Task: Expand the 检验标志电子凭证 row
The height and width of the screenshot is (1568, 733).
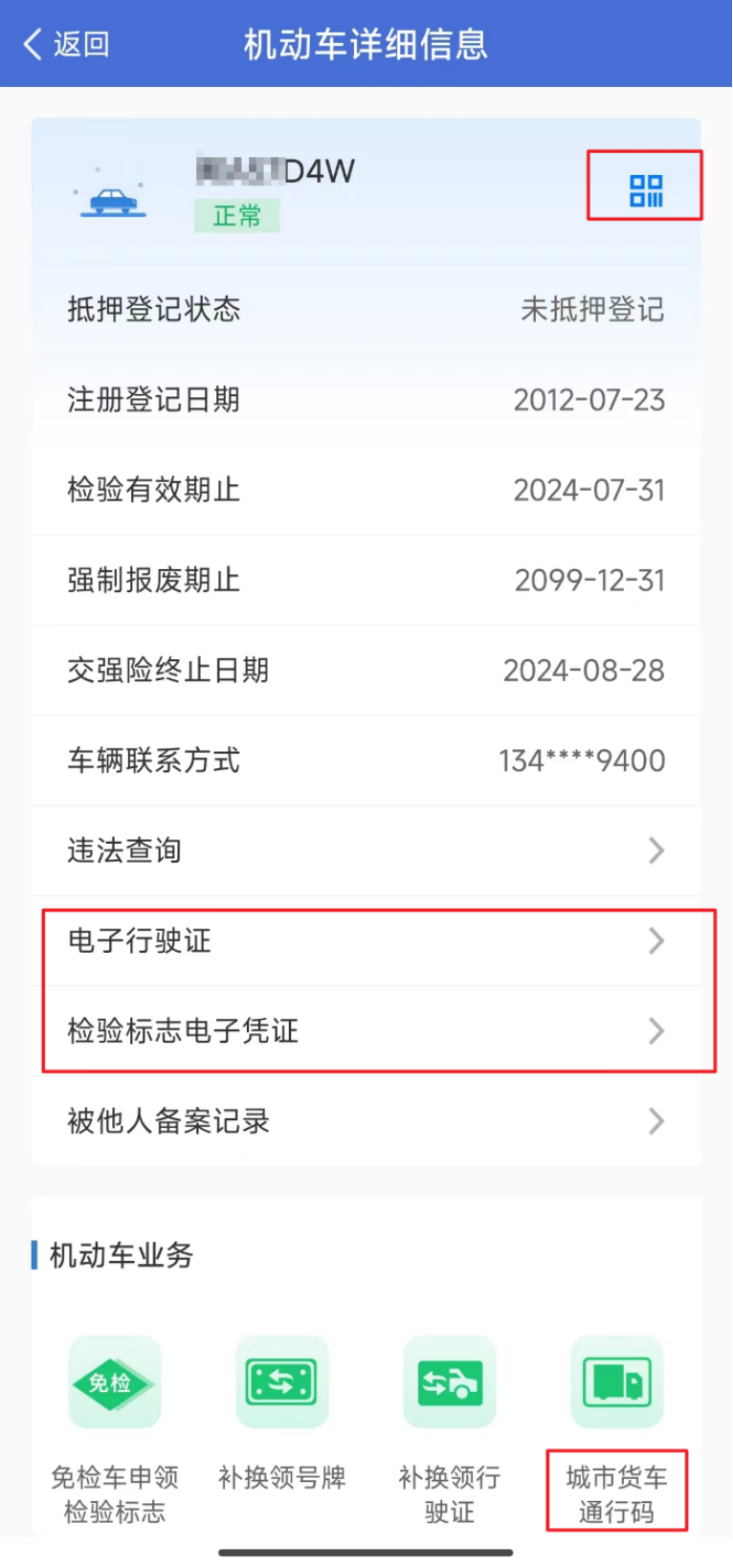Action: (x=656, y=1031)
